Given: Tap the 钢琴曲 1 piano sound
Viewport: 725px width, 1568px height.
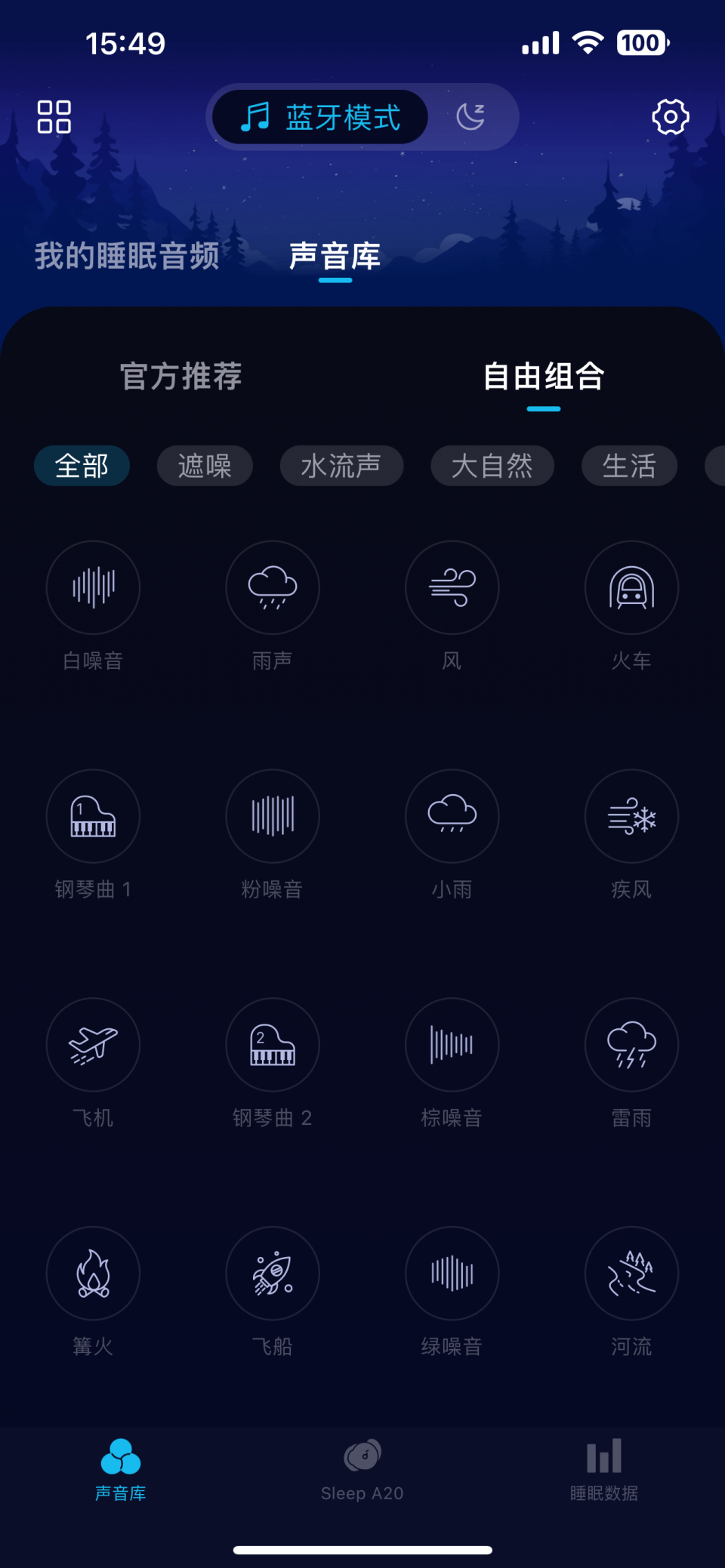Looking at the screenshot, I should point(93,816).
